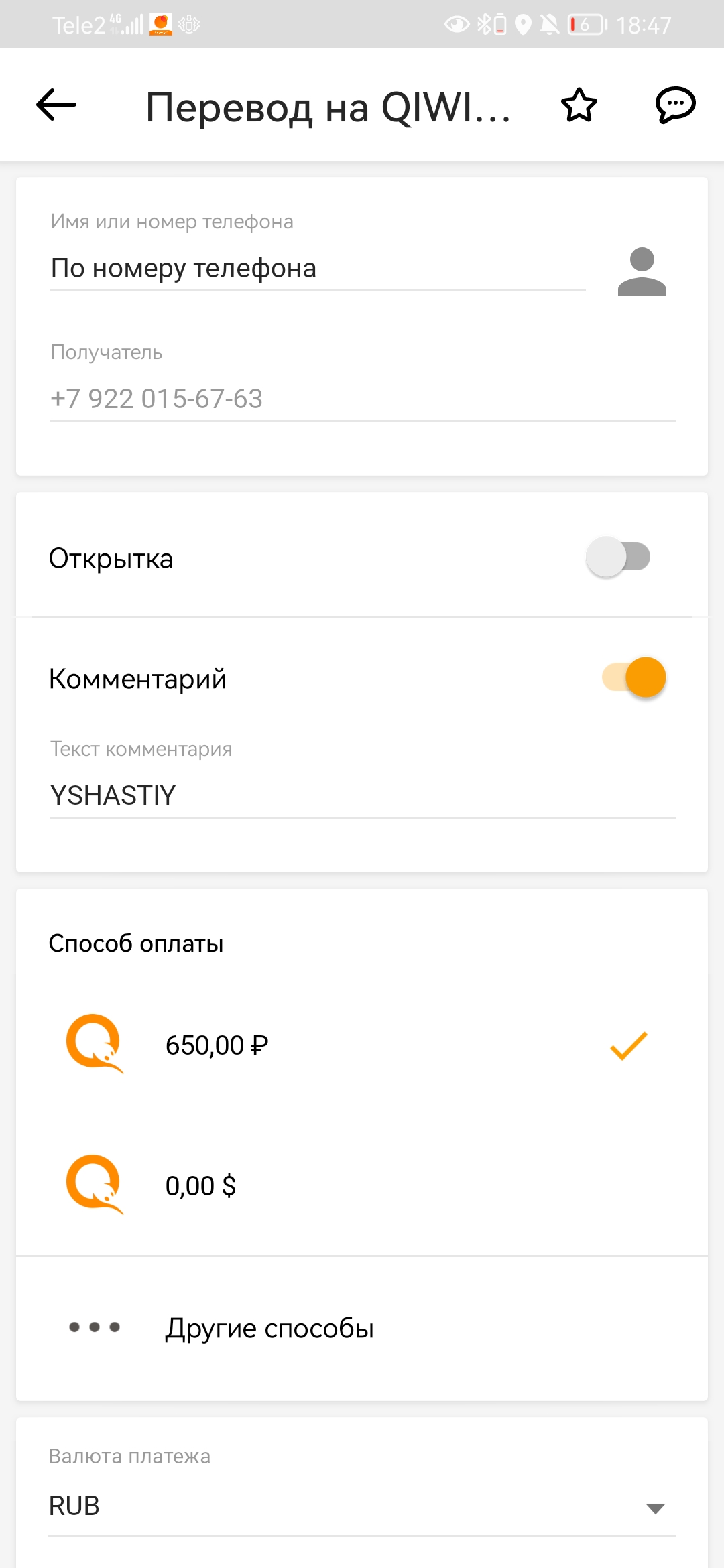Edit the comment text YSHASTIY
The height and width of the screenshot is (1568, 724).
coord(363,795)
